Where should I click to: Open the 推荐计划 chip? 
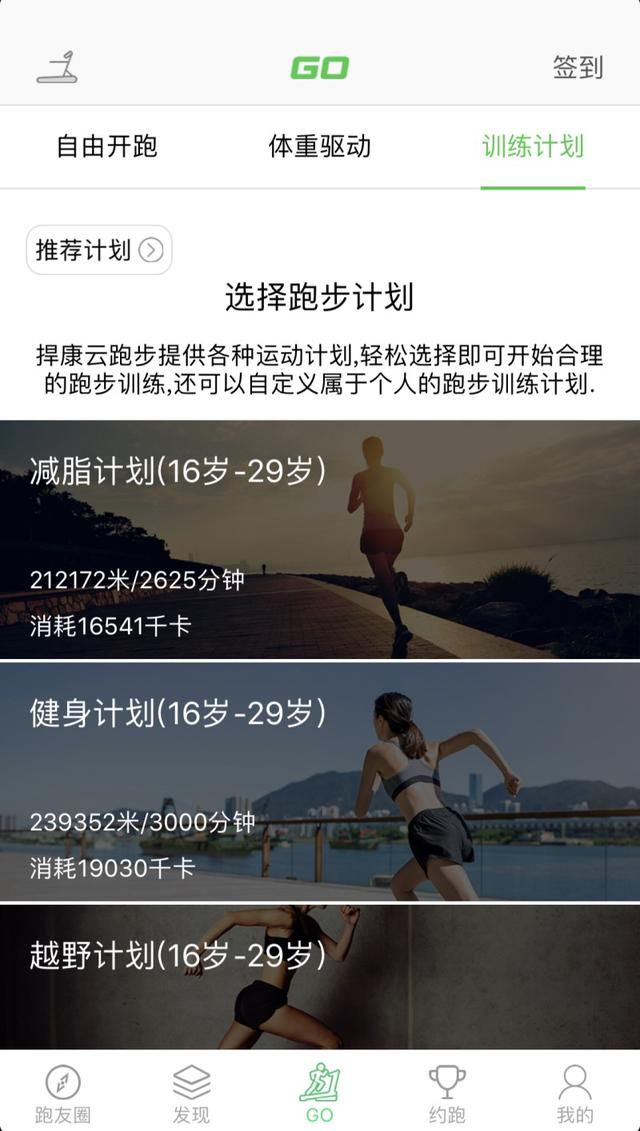coord(99,250)
